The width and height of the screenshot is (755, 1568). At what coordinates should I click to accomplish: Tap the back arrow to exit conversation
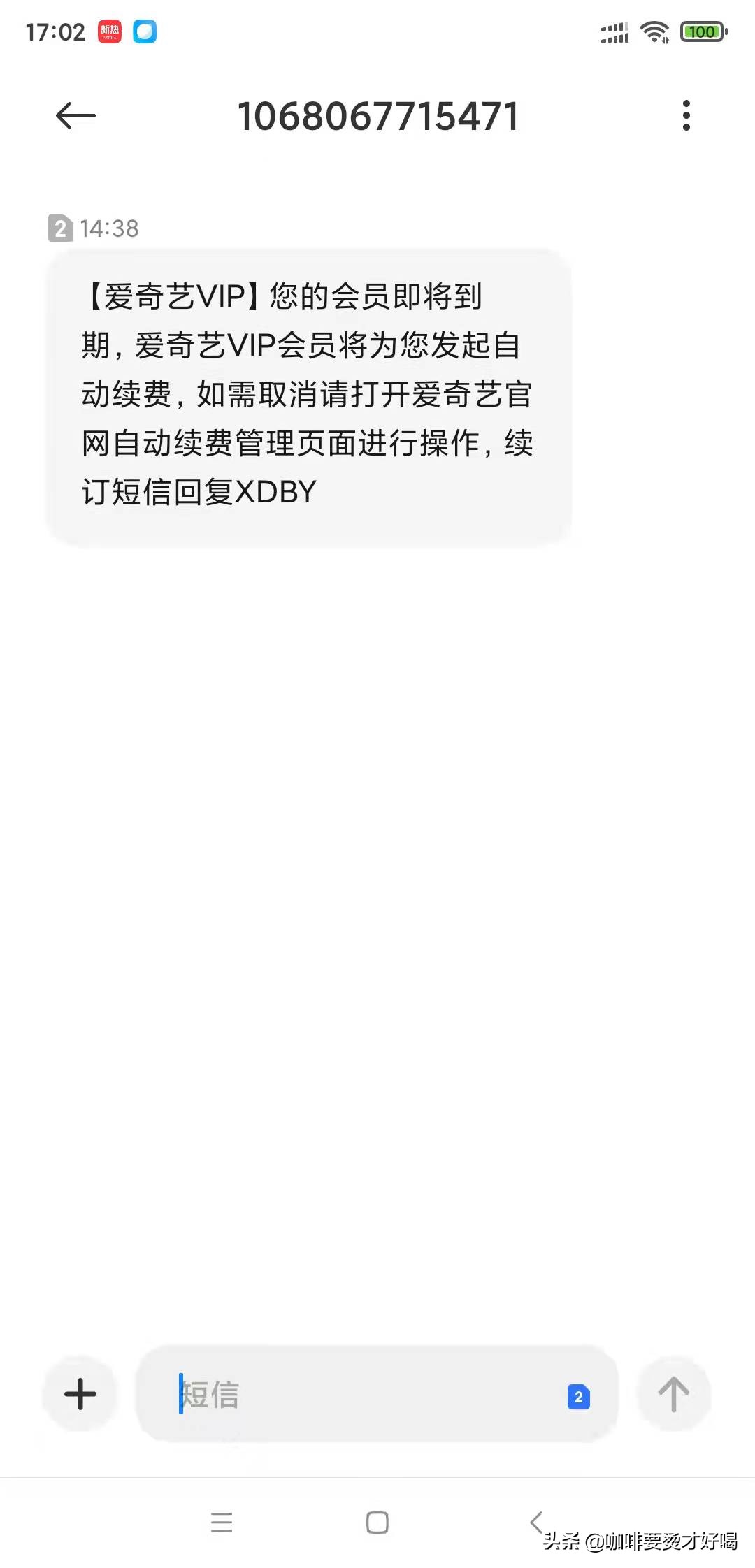(x=75, y=115)
